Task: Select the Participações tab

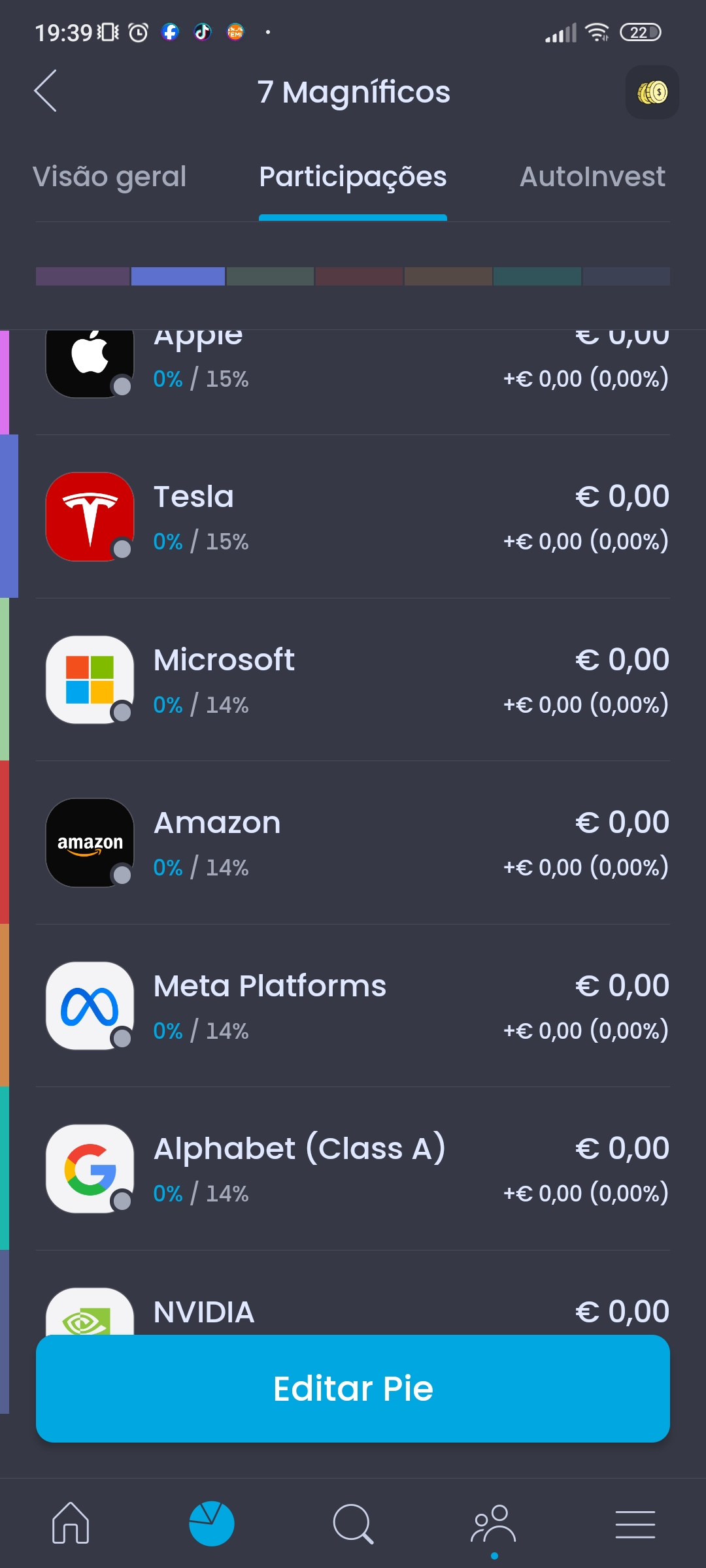Action: point(353,177)
